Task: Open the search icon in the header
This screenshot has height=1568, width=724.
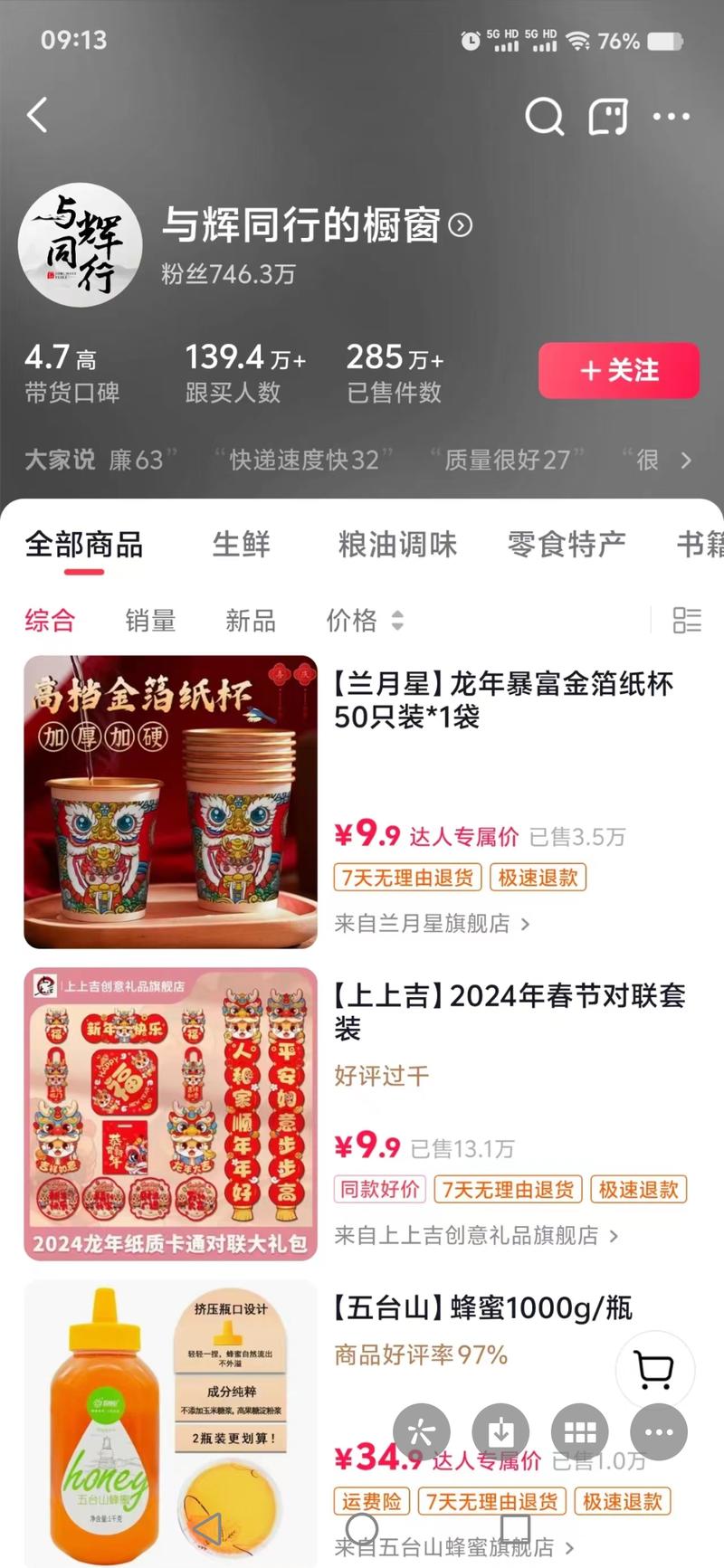Action: pyautogui.click(x=544, y=116)
